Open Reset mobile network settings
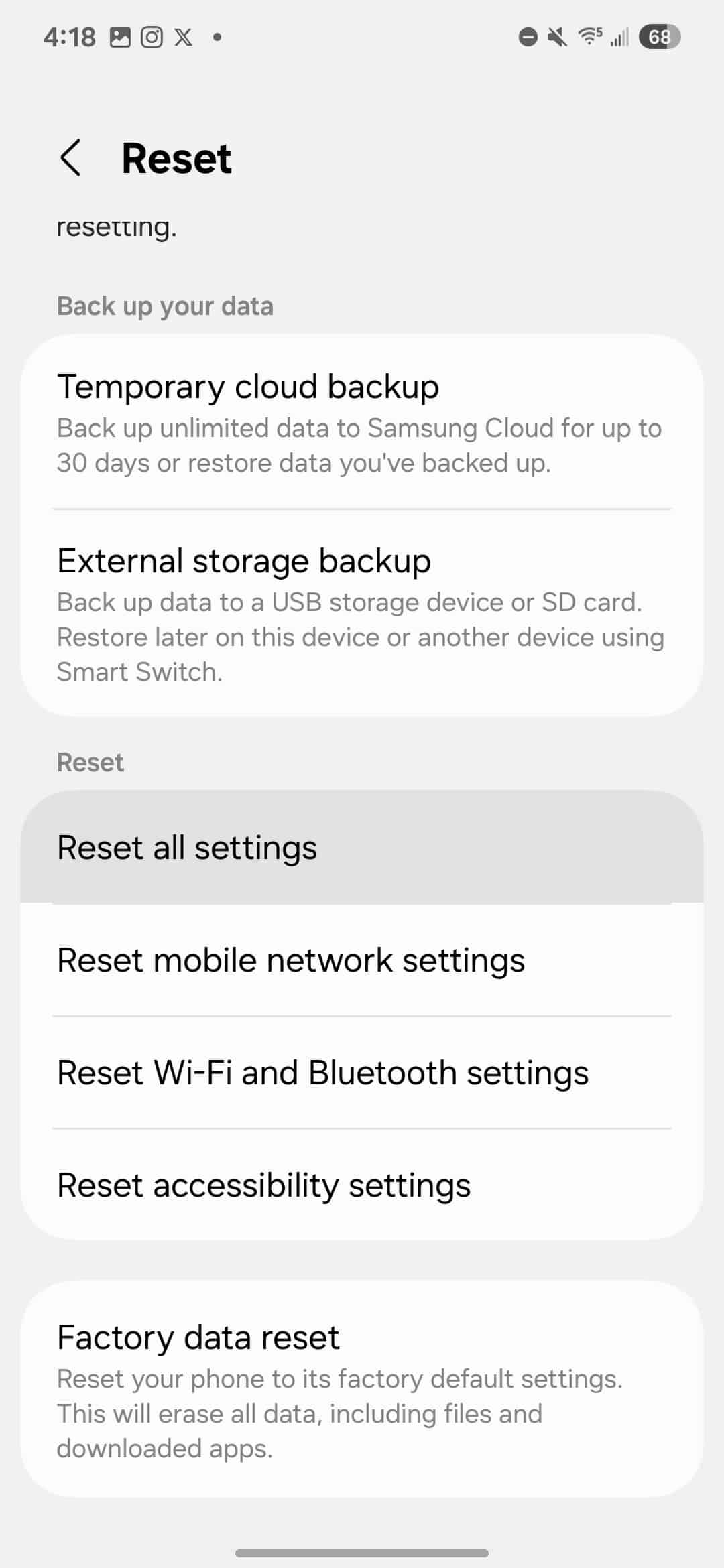724x1568 pixels. (x=362, y=960)
